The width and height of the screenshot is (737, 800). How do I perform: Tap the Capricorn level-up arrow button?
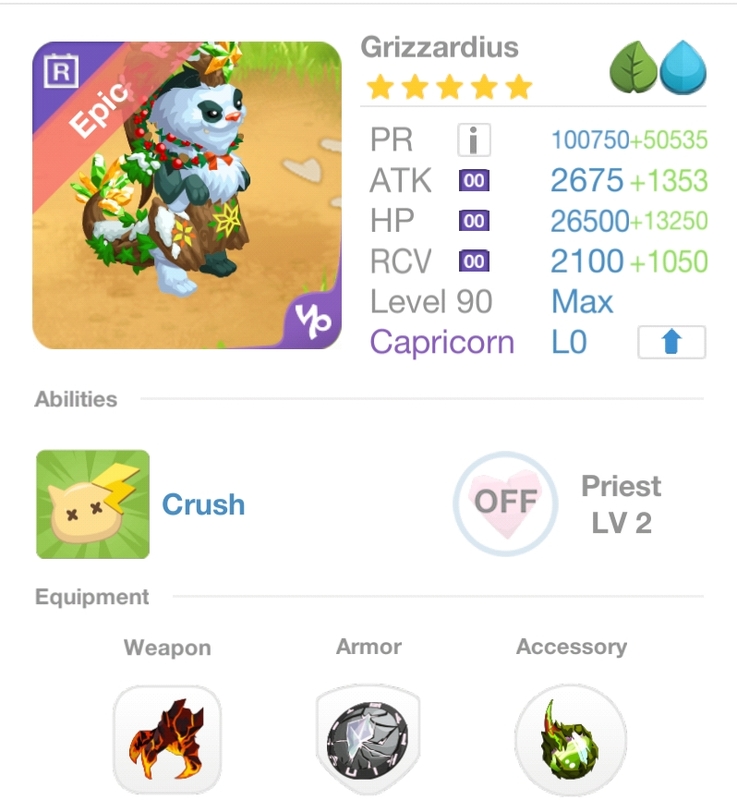[671, 342]
